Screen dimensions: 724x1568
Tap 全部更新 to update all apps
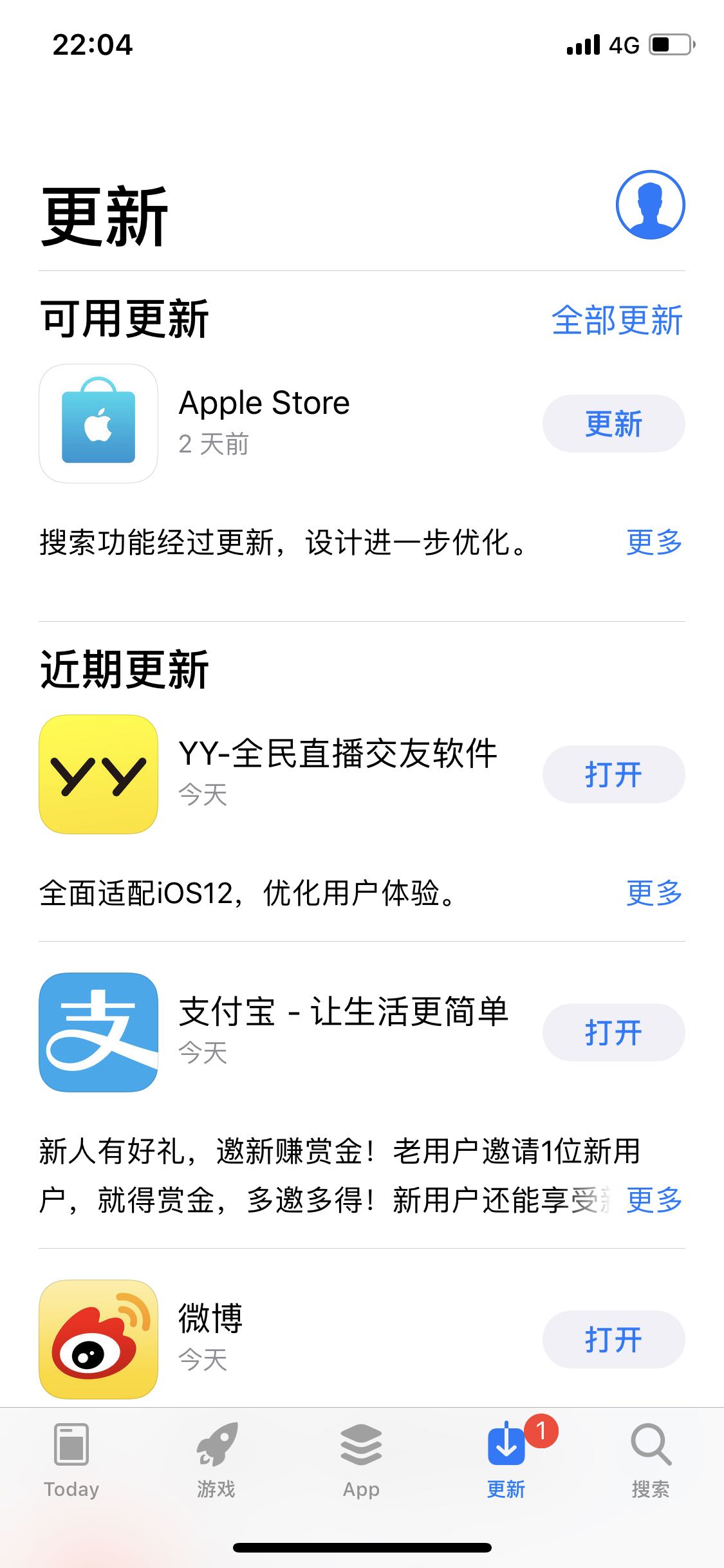[617, 320]
